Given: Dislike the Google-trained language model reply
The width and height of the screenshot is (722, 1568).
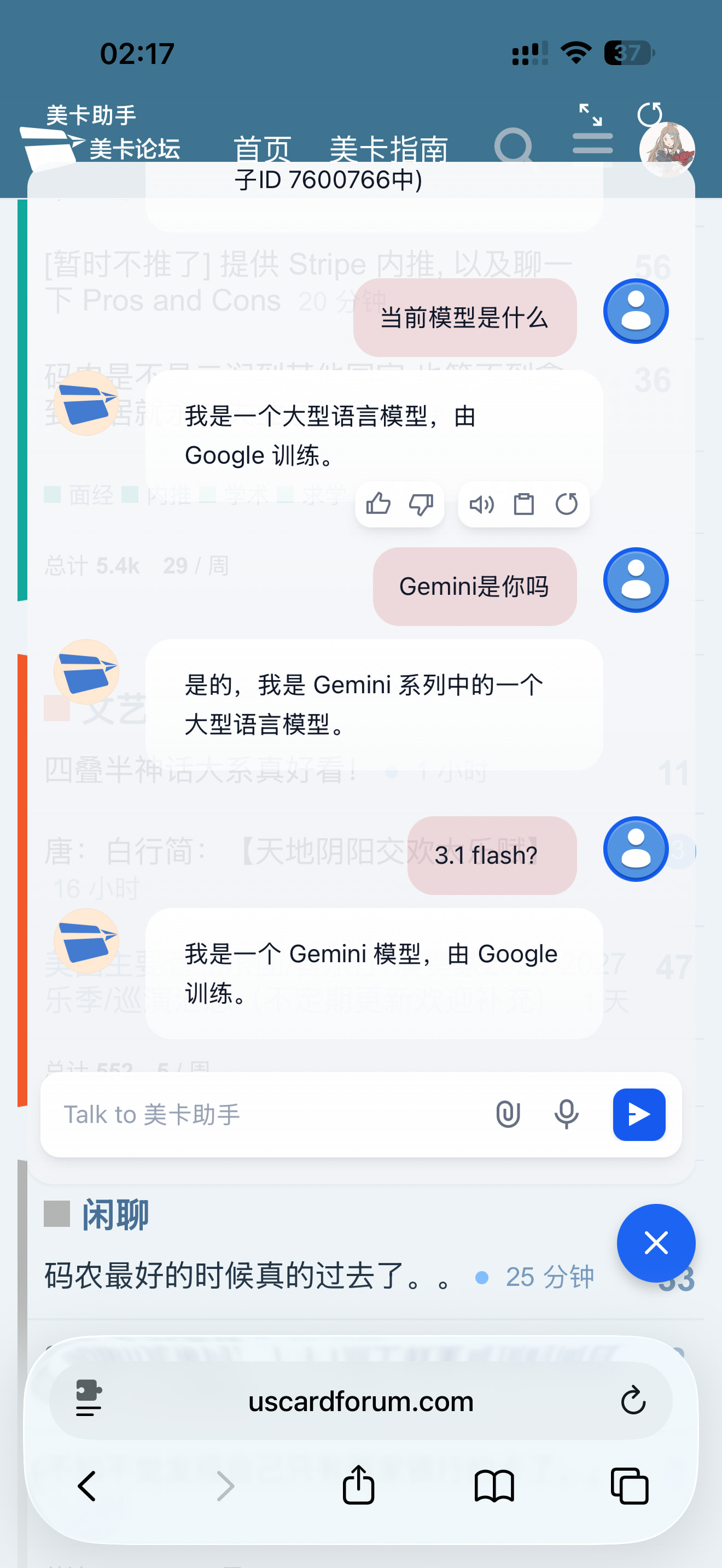Looking at the screenshot, I should [x=421, y=504].
